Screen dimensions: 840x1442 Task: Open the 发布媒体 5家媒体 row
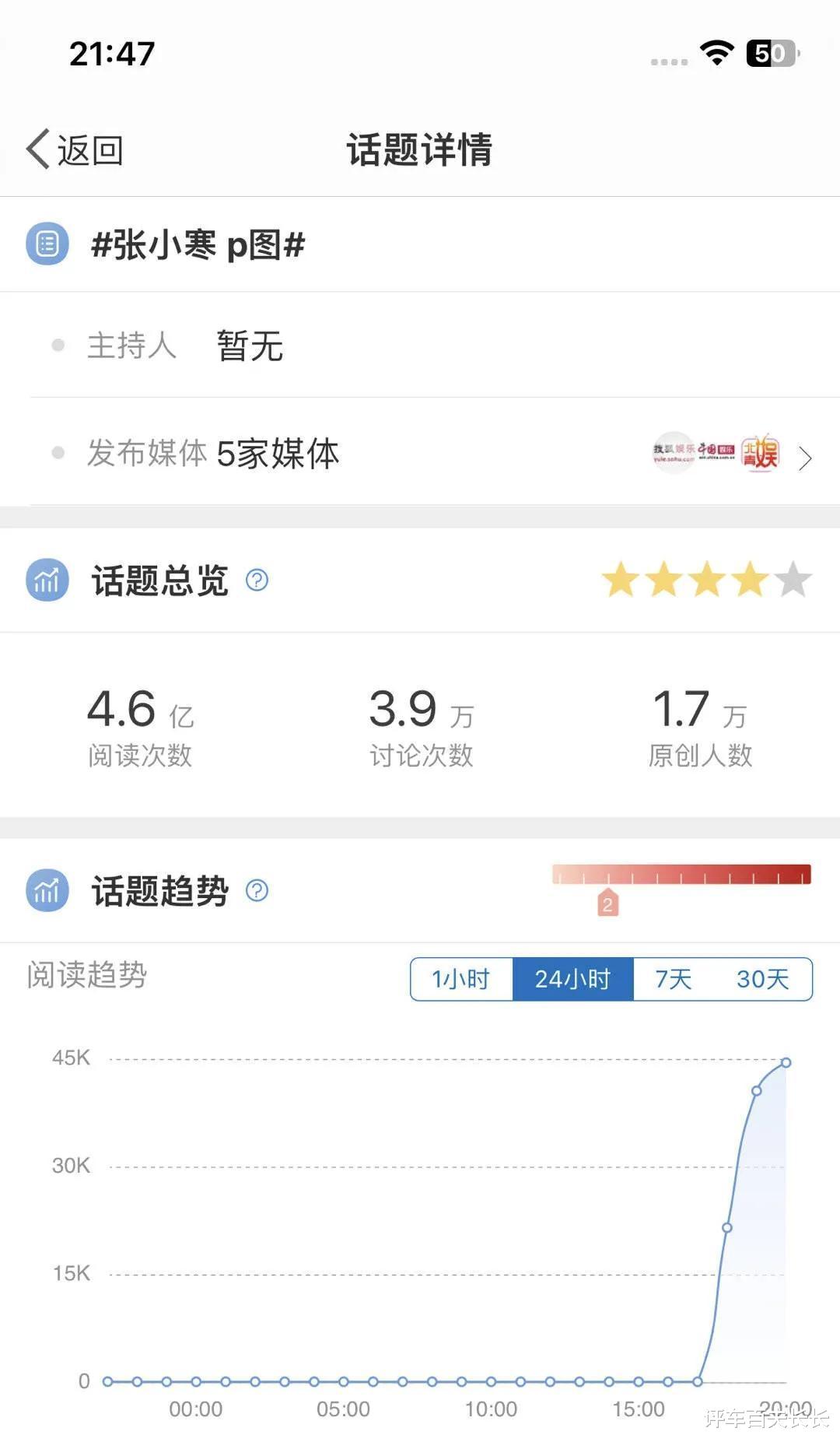pyautogui.click(x=420, y=452)
